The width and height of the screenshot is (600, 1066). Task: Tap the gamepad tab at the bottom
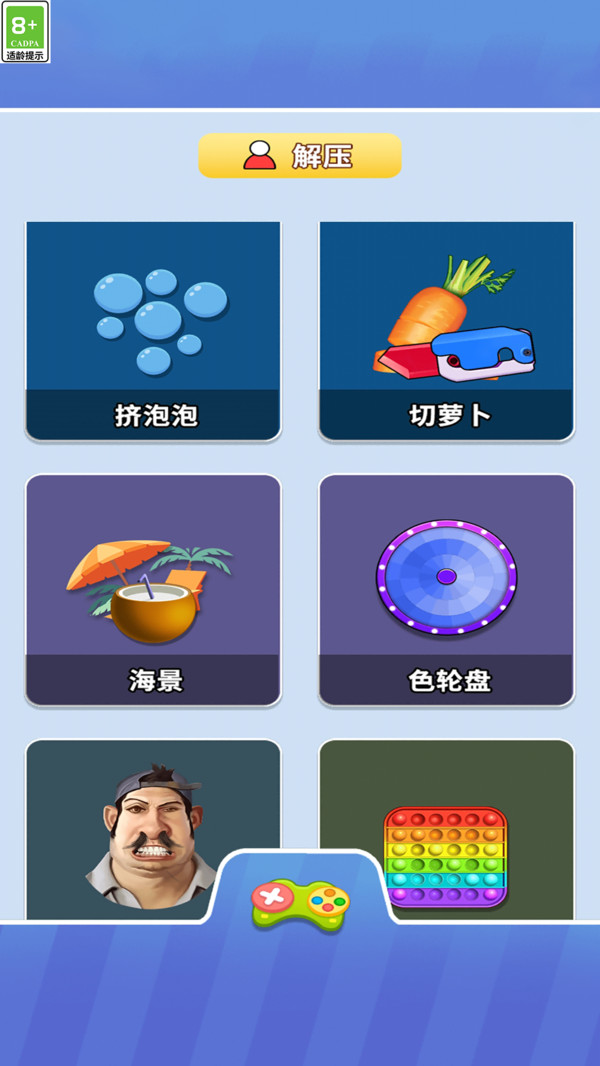tap(300, 900)
